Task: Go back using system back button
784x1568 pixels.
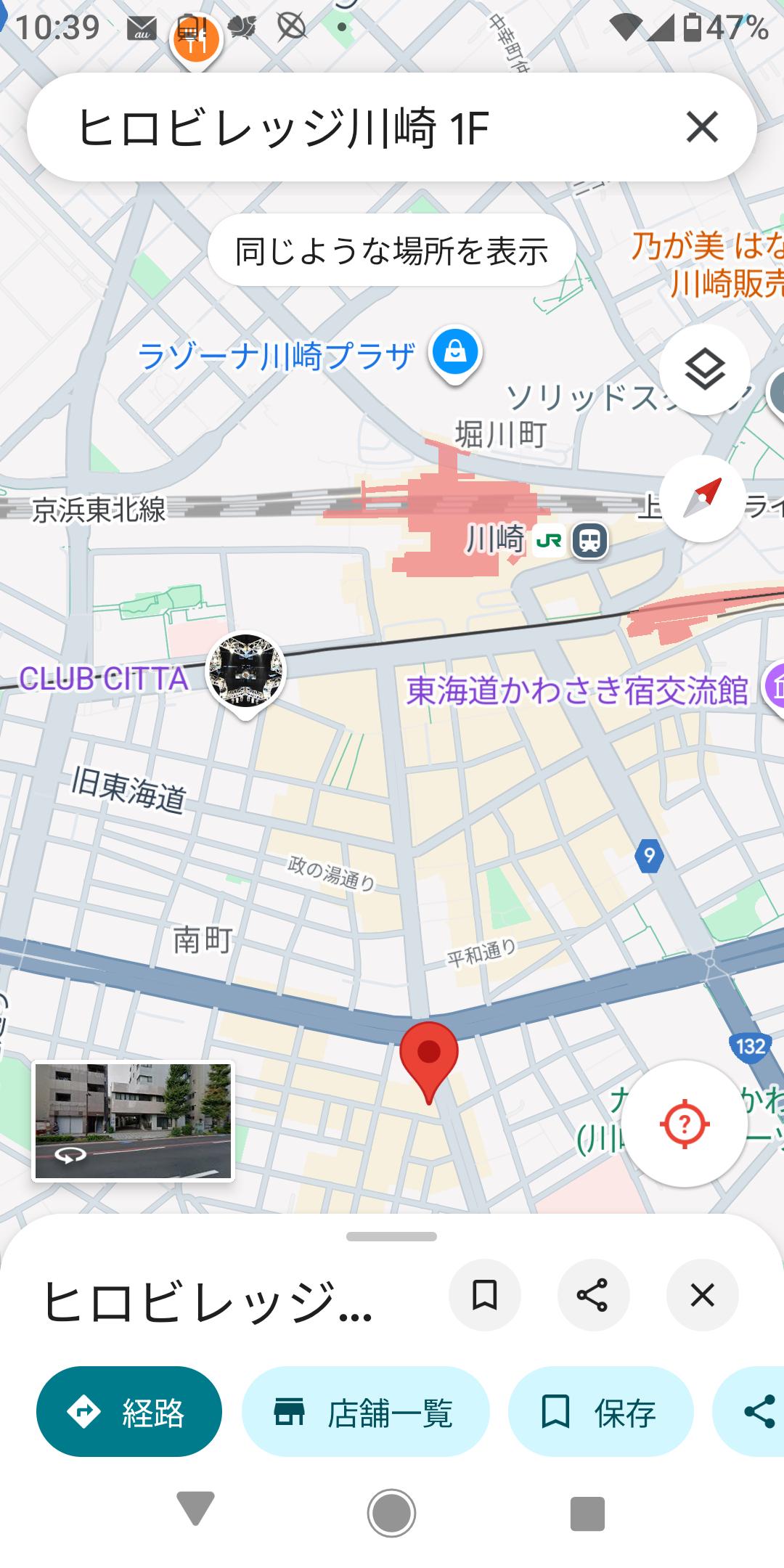Action: click(195, 1514)
